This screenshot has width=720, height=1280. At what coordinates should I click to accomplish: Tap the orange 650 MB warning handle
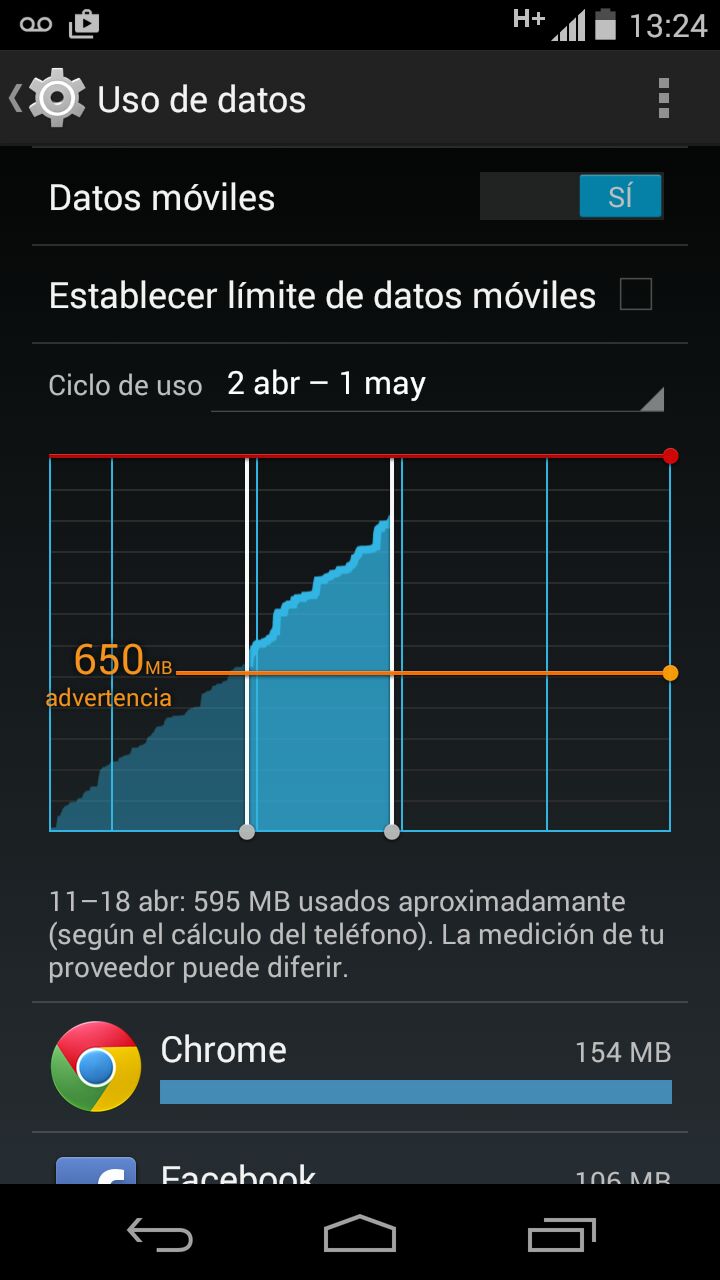(670, 673)
